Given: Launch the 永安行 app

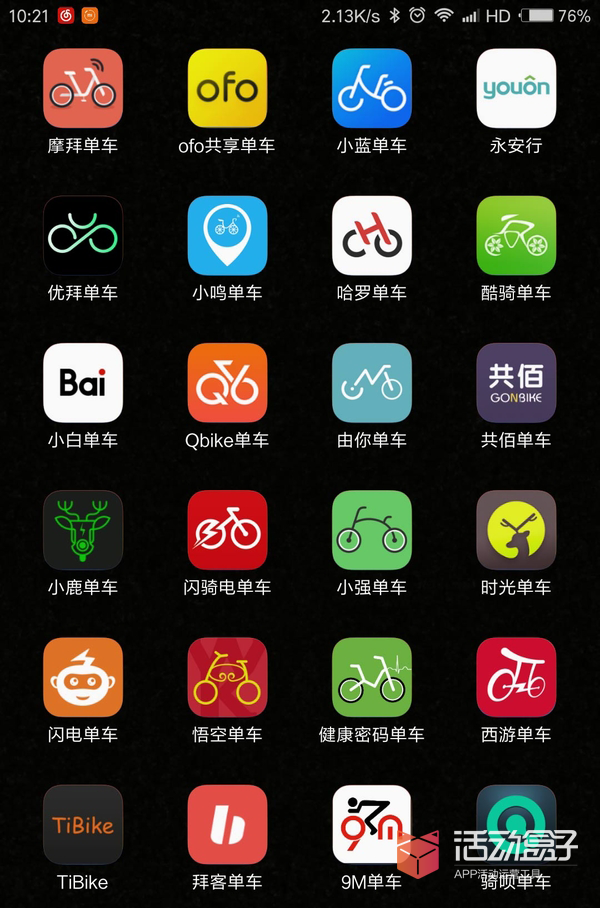Looking at the screenshot, I should [x=516, y=88].
